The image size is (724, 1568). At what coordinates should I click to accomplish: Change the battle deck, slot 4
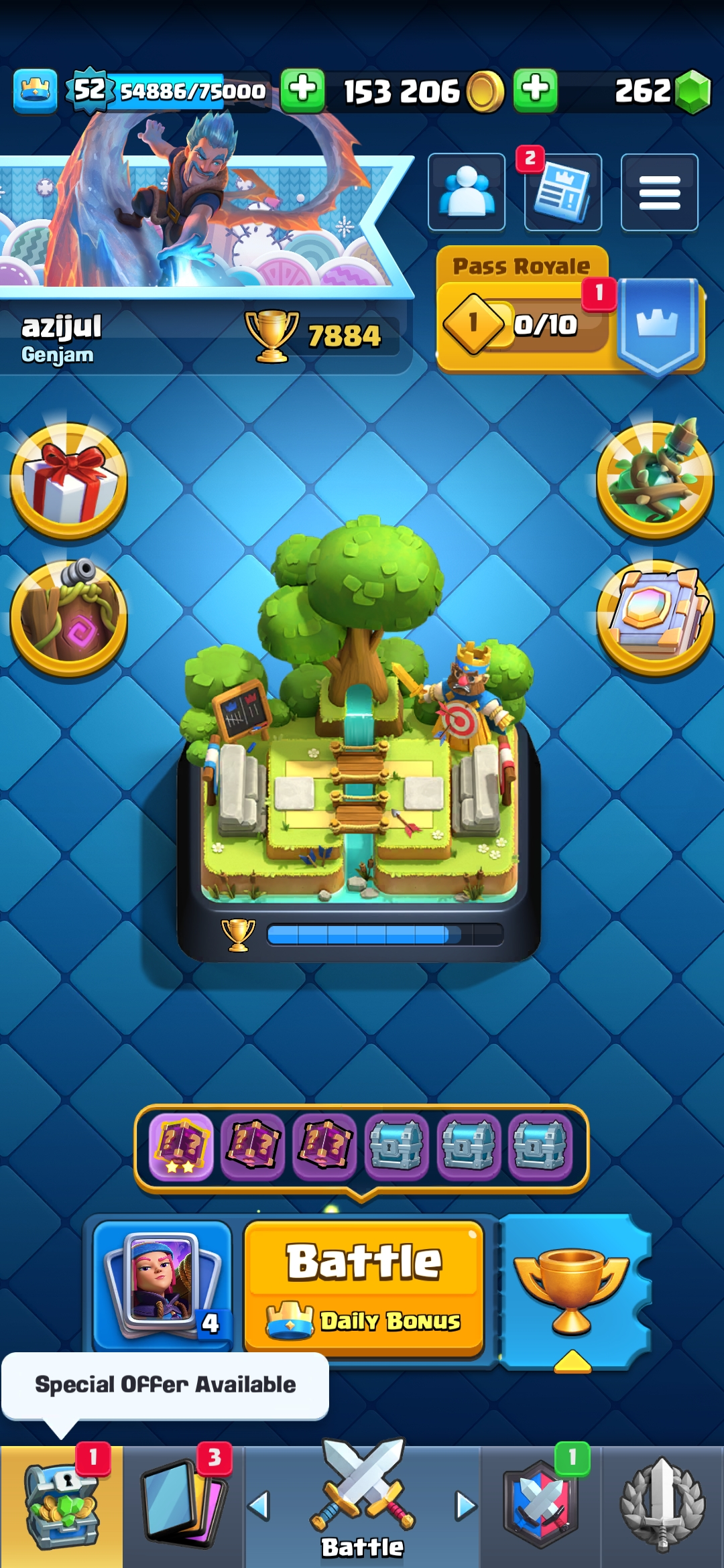pyautogui.click(x=163, y=1285)
